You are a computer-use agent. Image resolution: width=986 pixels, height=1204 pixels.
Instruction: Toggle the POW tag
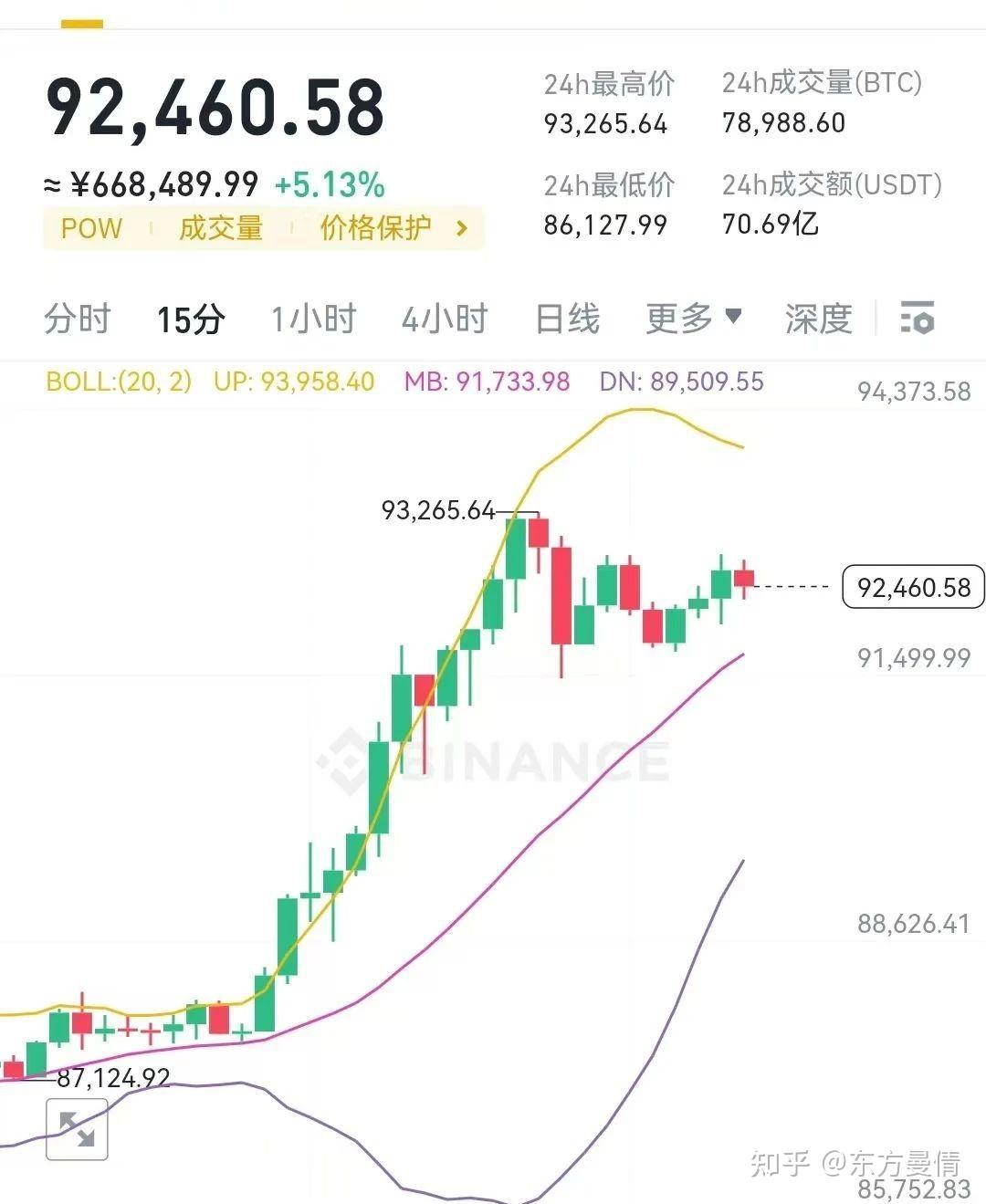[90, 228]
